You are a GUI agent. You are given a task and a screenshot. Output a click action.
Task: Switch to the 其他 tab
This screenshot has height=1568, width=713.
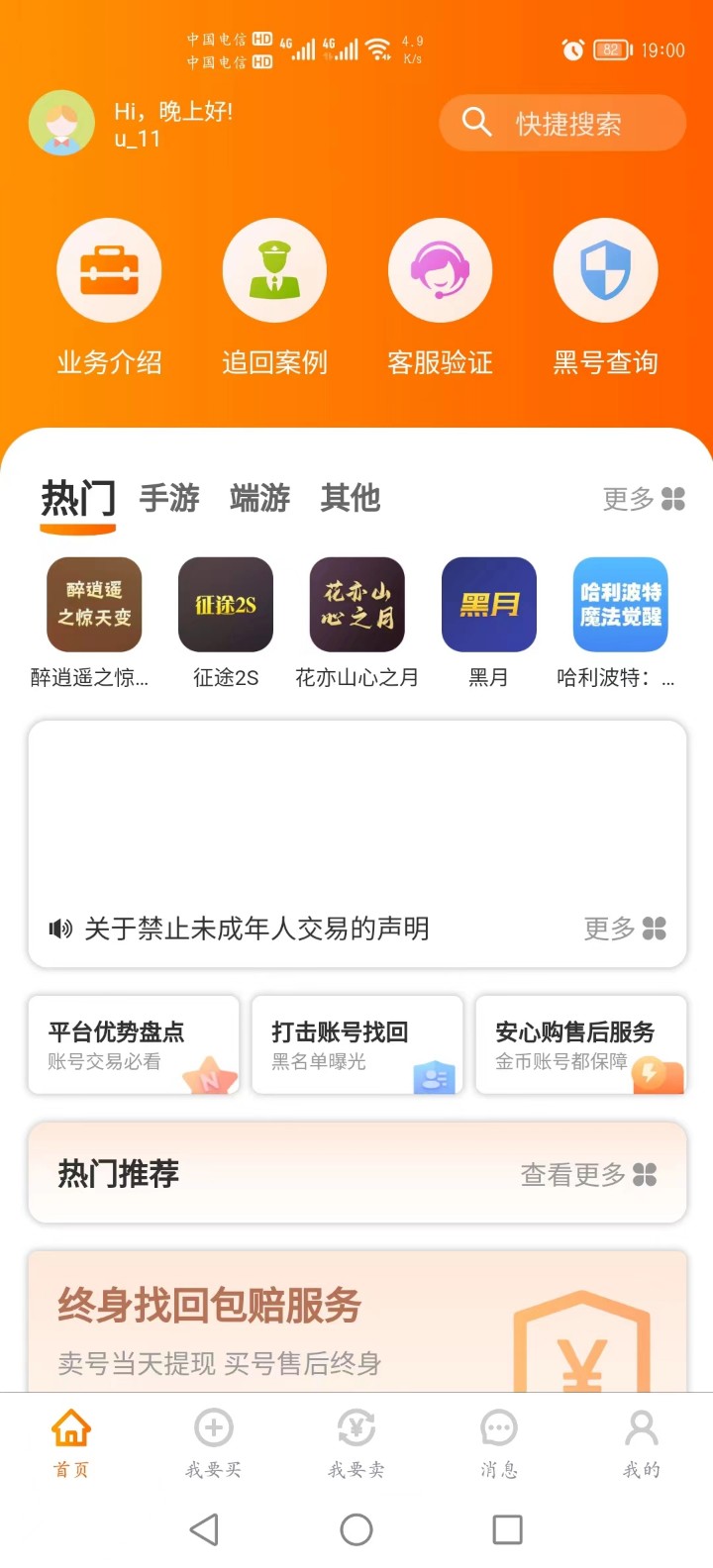point(350,498)
